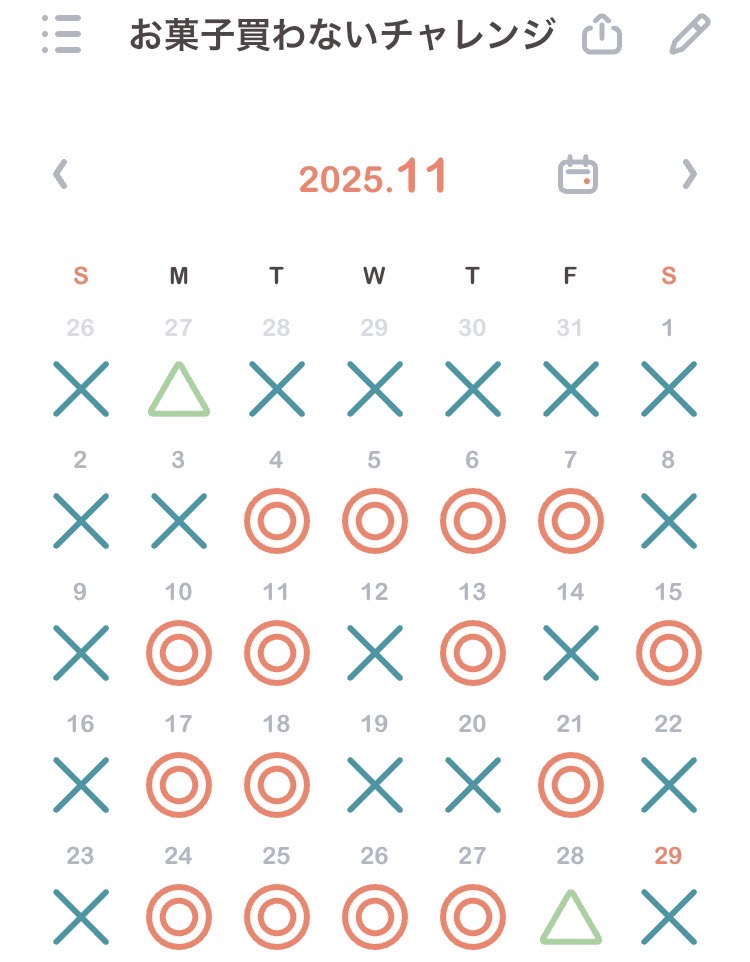
Task: Open November 17's double circle entry
Action: pos(179,785)
